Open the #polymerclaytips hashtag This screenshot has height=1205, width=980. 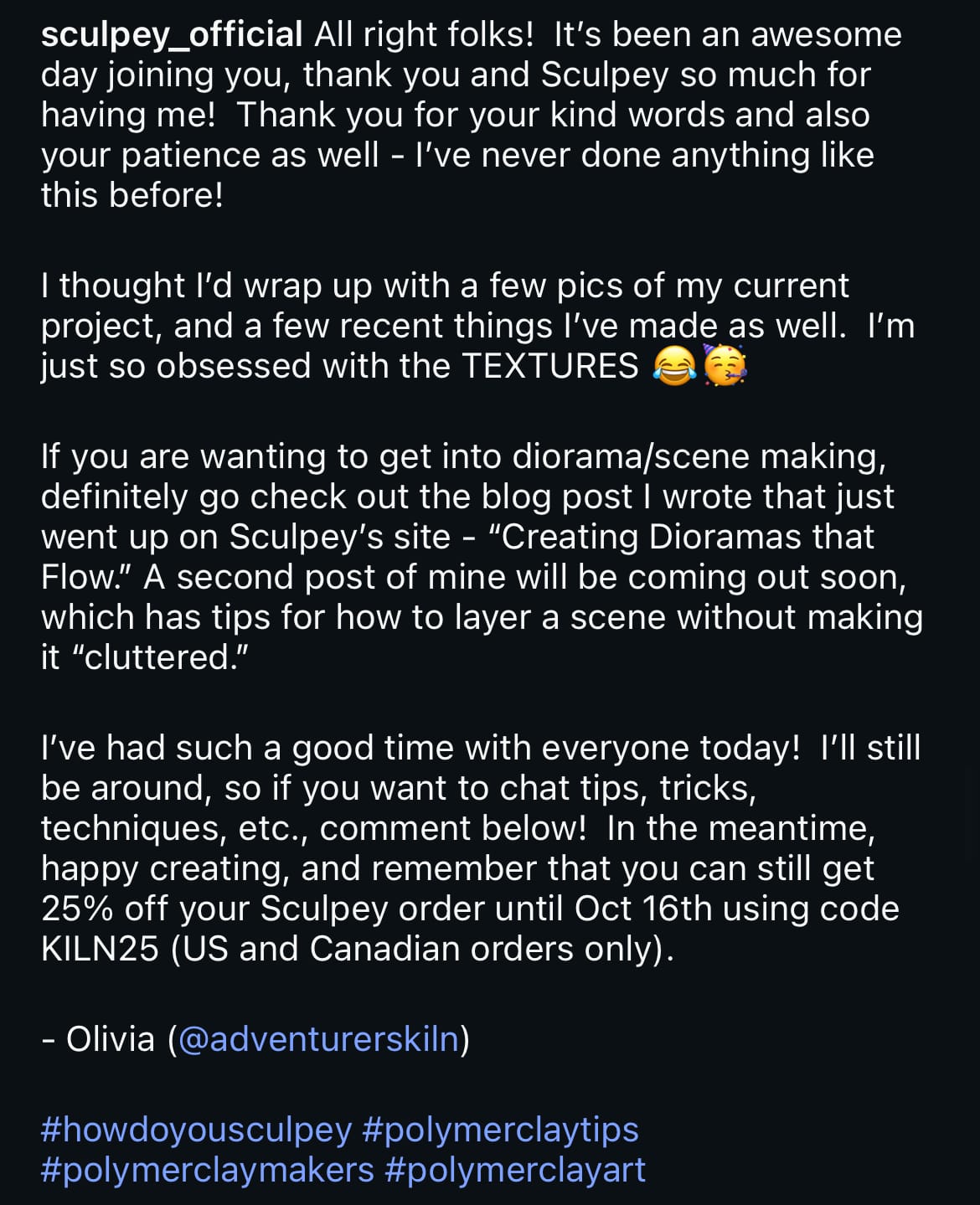500,1130
